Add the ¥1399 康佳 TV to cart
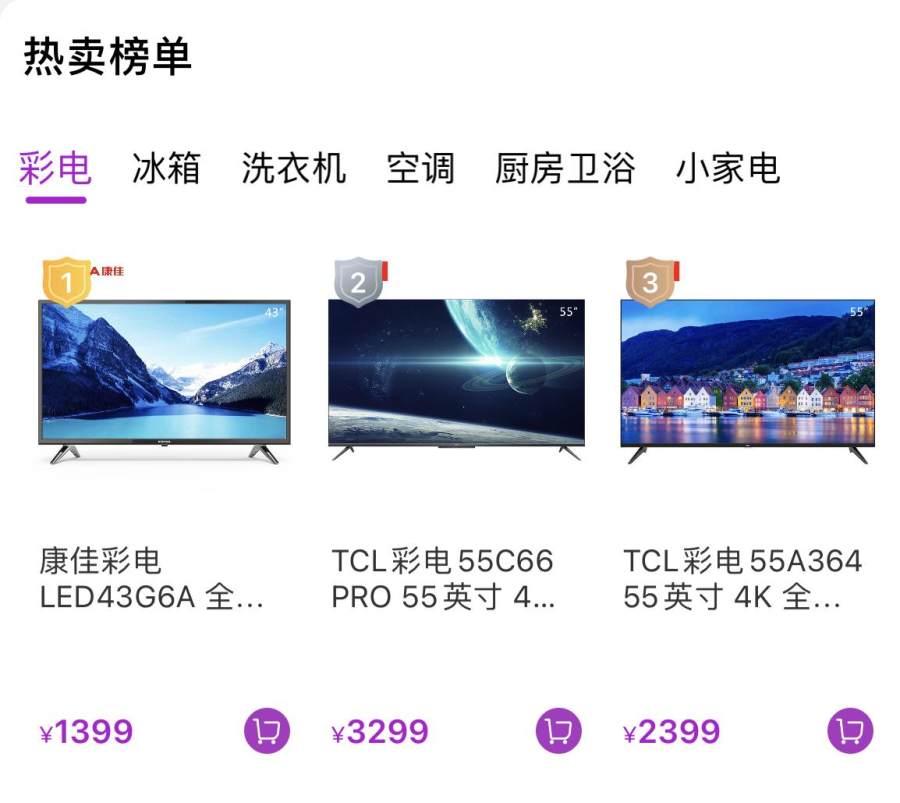 267,732
